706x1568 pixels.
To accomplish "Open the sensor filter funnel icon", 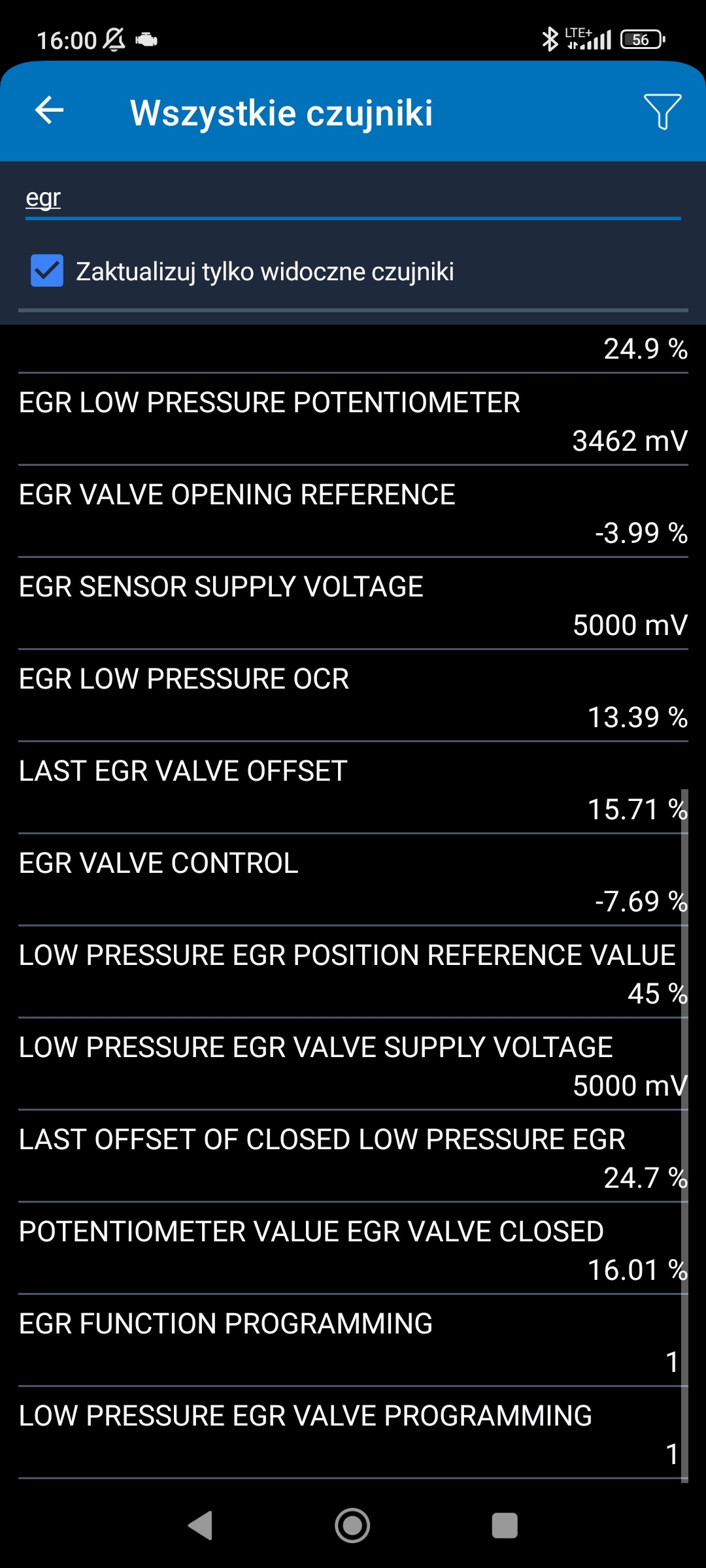I will coord(662,111).
